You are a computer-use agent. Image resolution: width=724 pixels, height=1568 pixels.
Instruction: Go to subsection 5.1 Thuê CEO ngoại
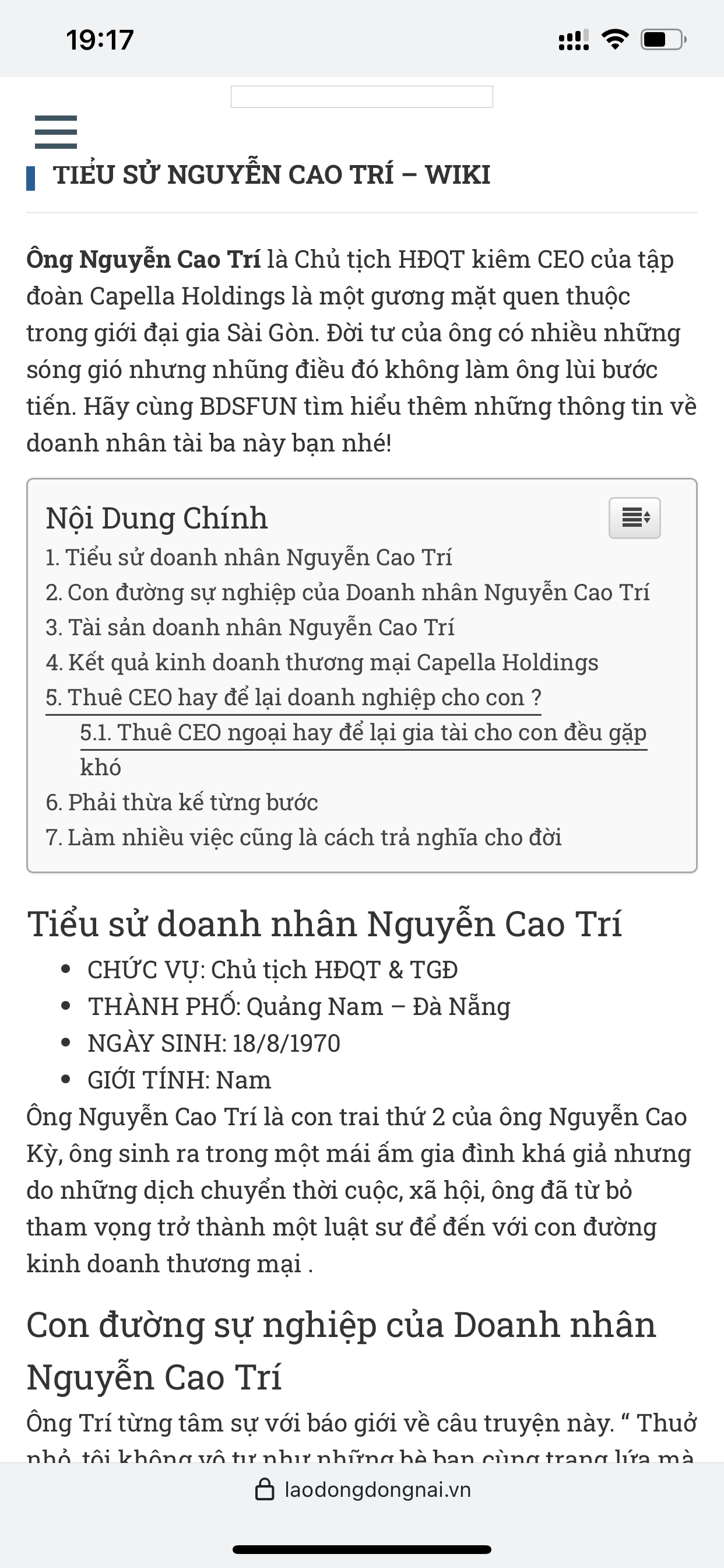tap(363, 733)
